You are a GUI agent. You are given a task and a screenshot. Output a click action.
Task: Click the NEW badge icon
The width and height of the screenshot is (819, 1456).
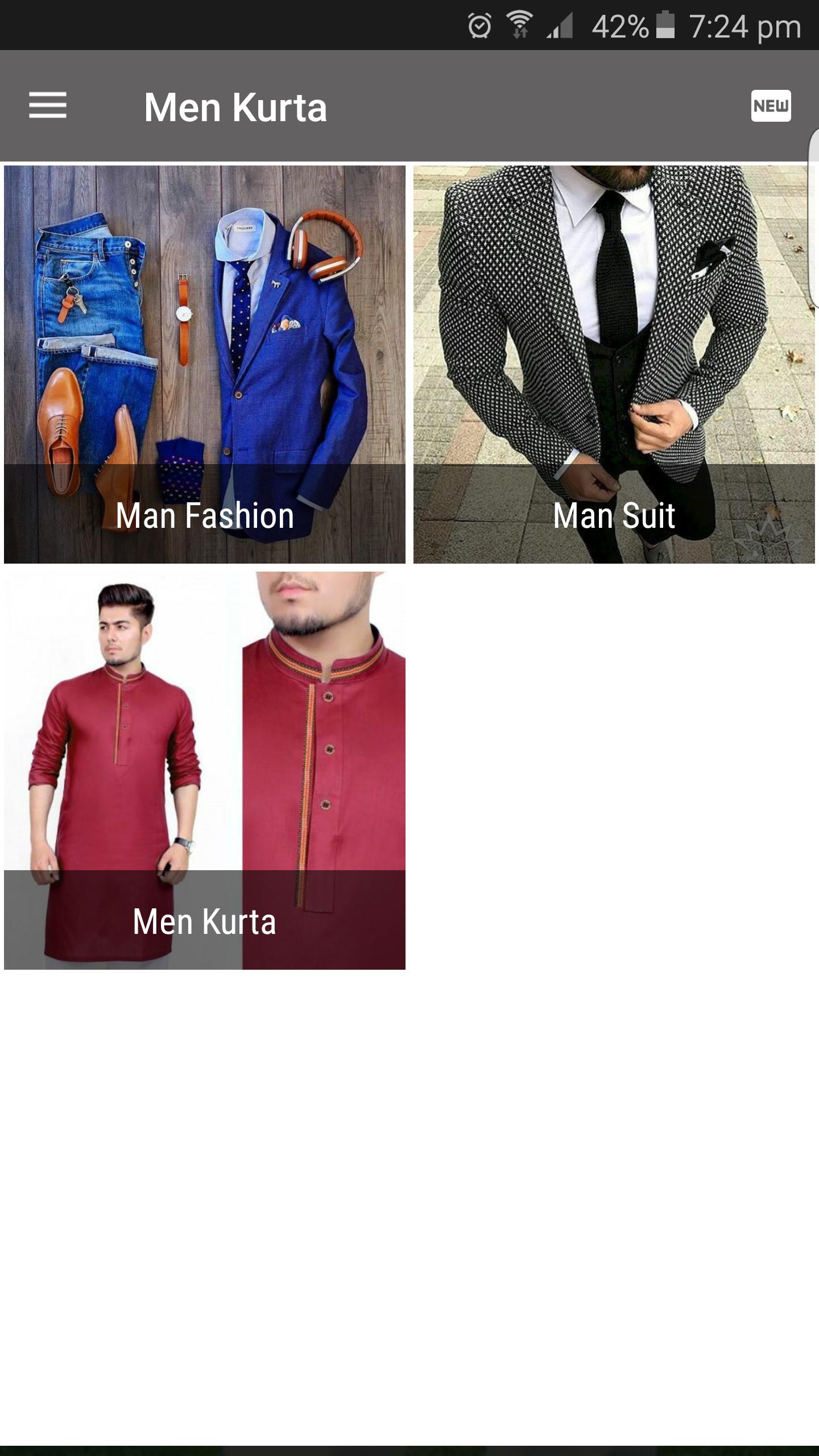(x=771, y=106)
